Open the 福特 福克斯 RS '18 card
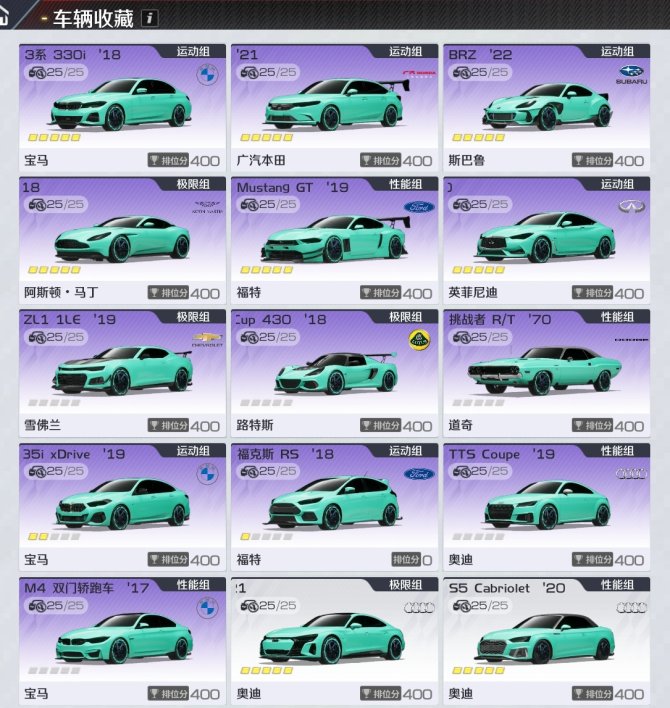Screen dimensions: 670x708 [333, 505]
